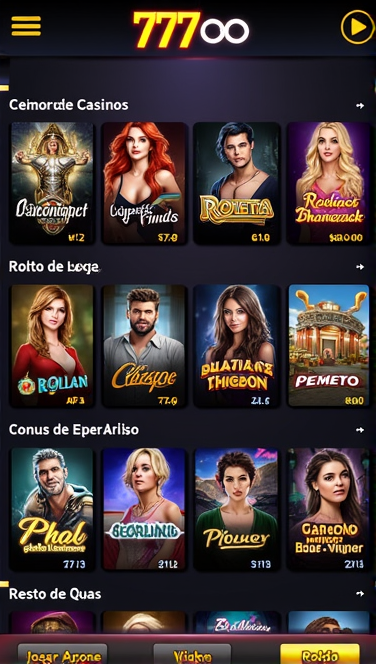Open the hamburger menu
The image size is (376, 664).
26,26
